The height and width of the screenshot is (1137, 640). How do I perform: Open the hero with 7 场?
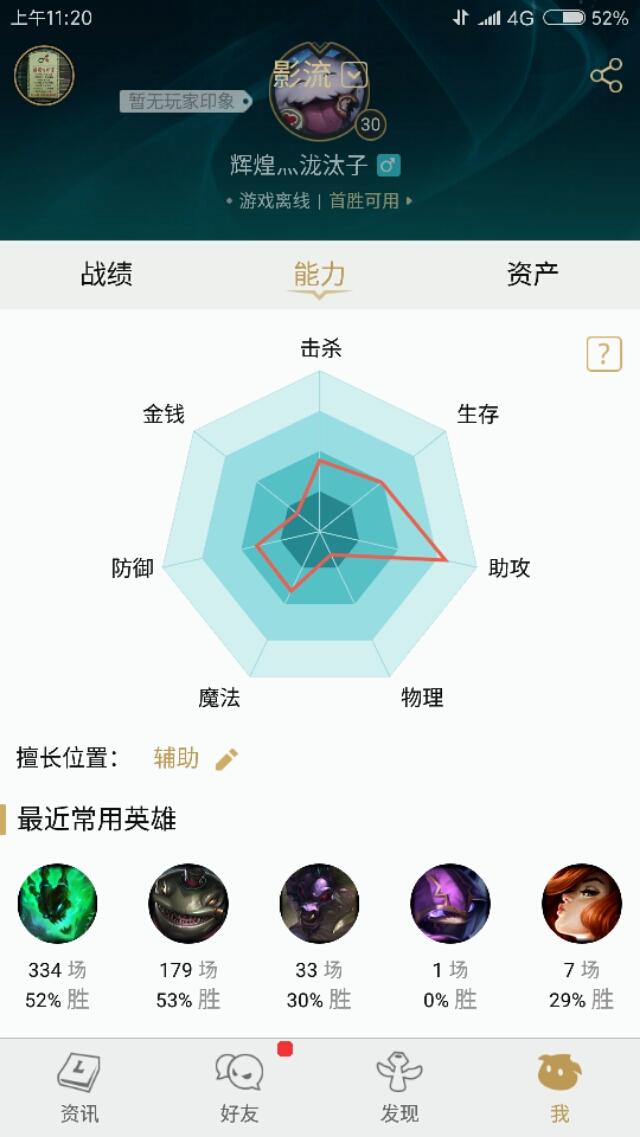click(x=581, y=903)
